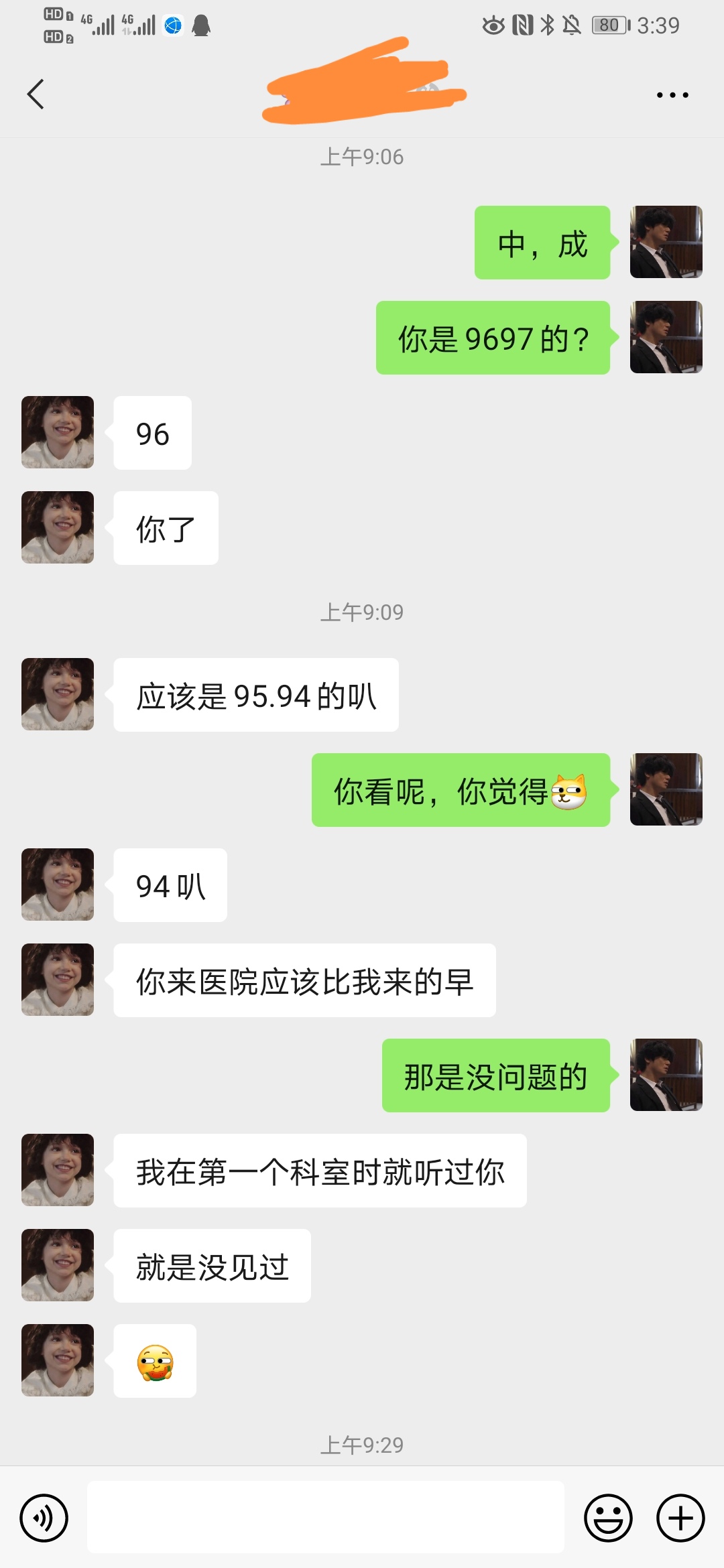Open my avatar beside message 中，成
724x1568 pixels.
[666, 242]
